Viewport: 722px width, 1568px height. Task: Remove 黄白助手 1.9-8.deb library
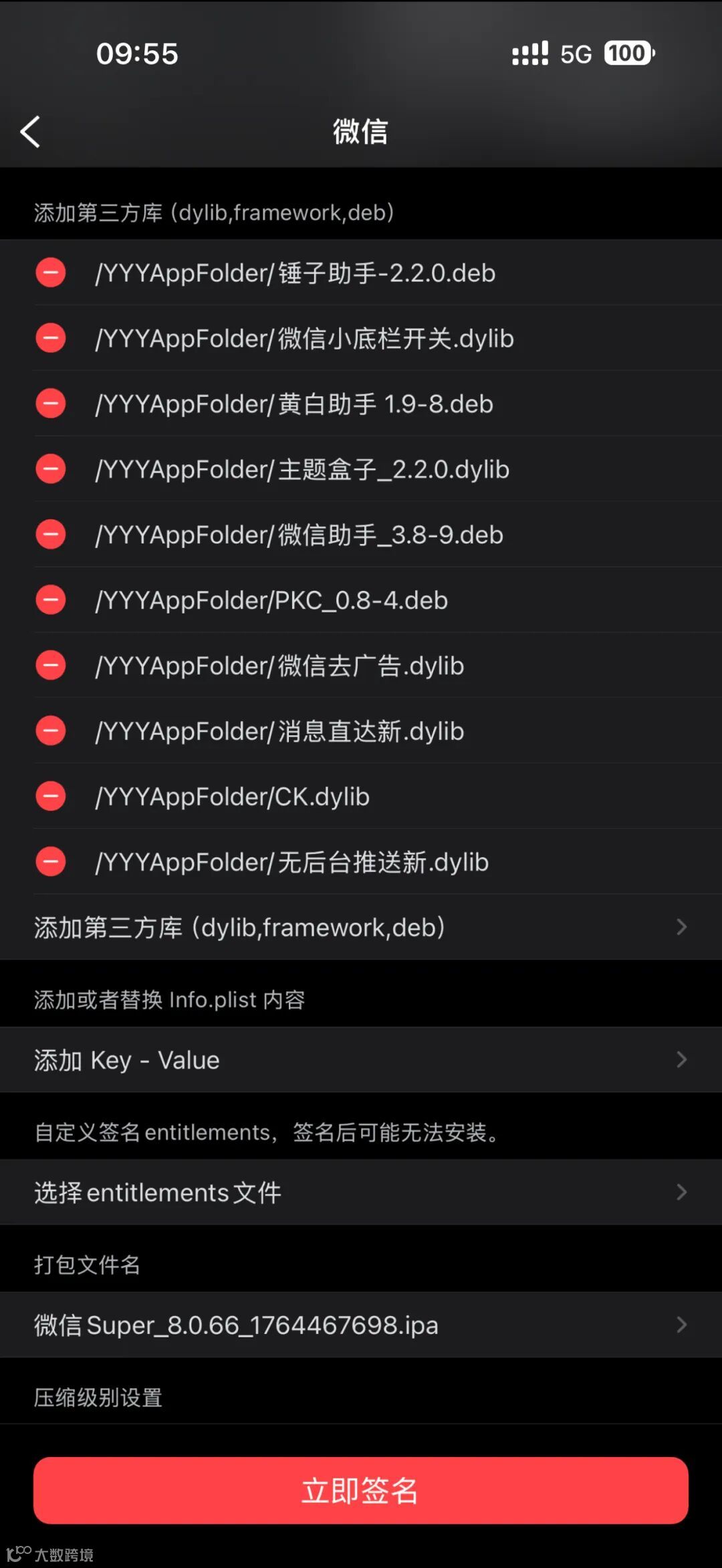pyautogui.click(x=51, y=404)
